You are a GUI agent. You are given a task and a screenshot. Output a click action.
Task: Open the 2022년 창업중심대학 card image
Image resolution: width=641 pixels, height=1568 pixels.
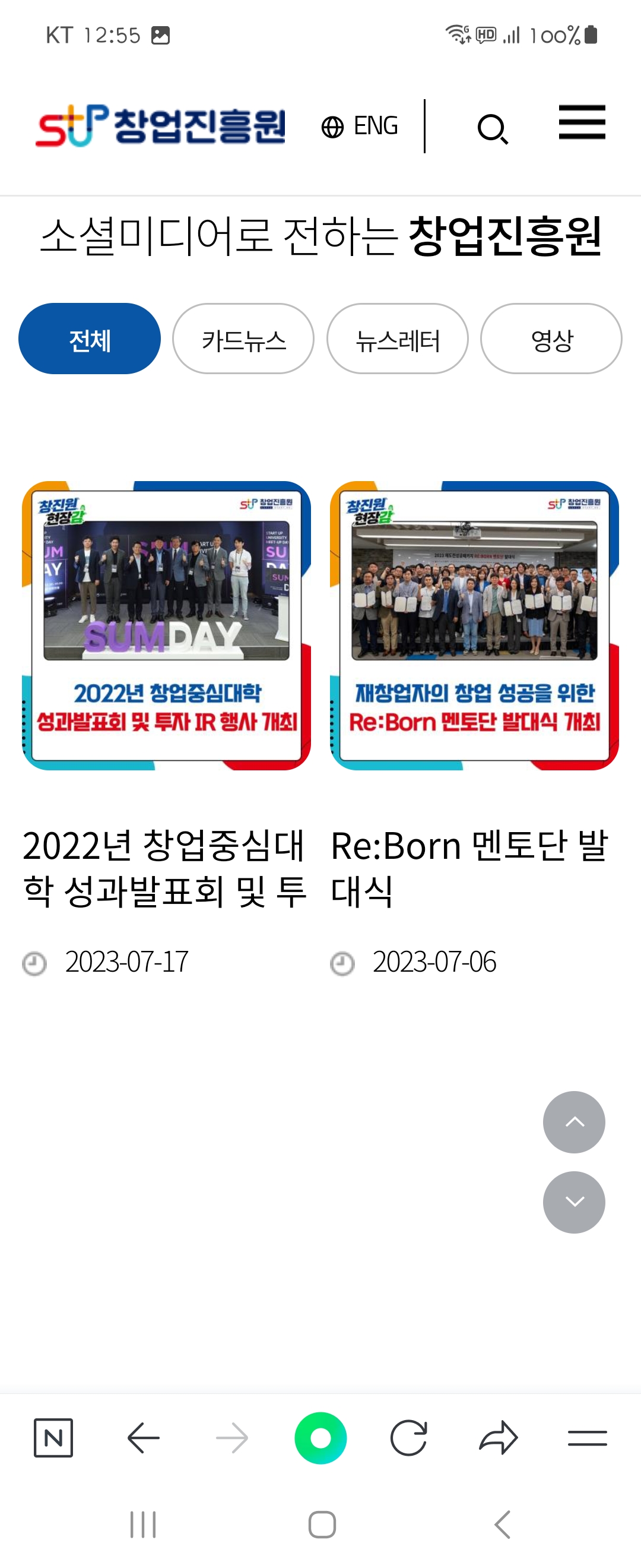(166, 625)
